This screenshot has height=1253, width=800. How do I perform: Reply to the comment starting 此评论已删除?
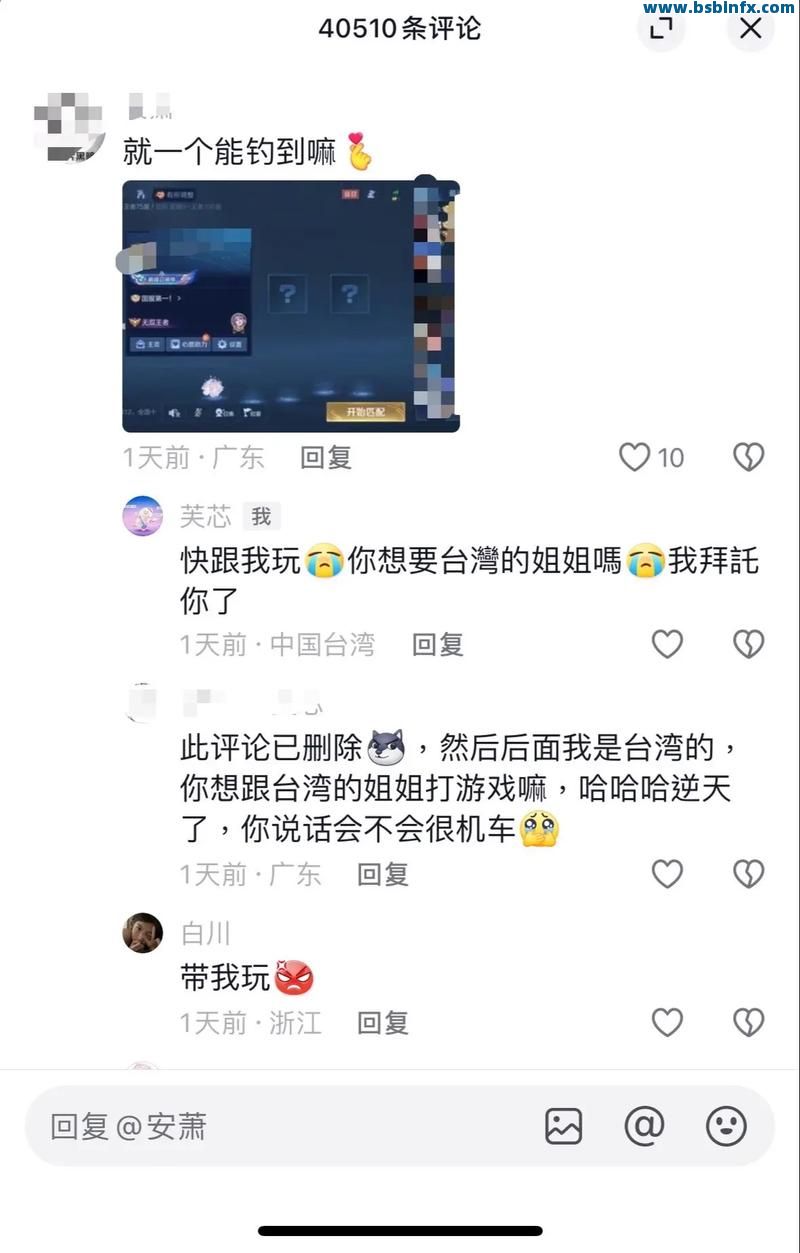[x=383, y=875]
